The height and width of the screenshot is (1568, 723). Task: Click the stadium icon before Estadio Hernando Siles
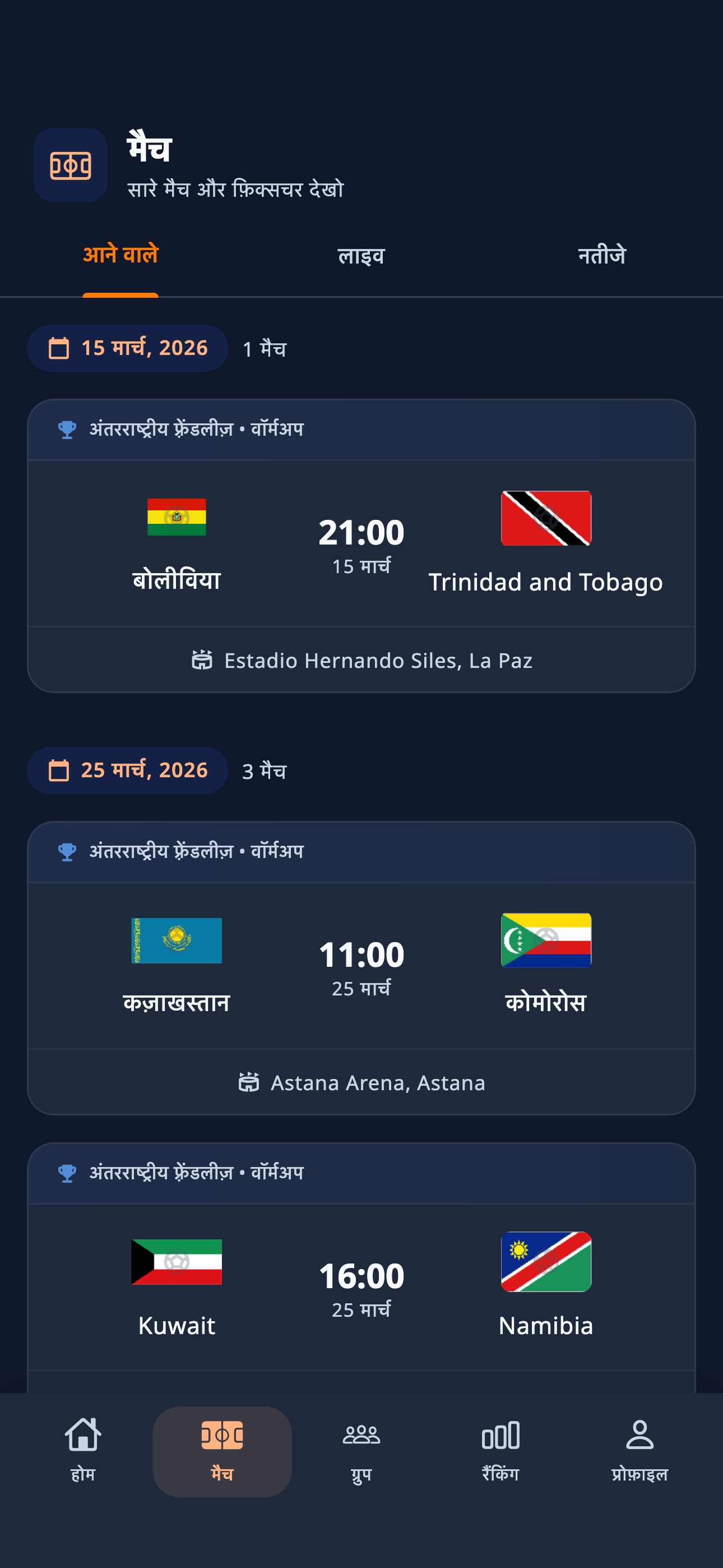point(204,660)
